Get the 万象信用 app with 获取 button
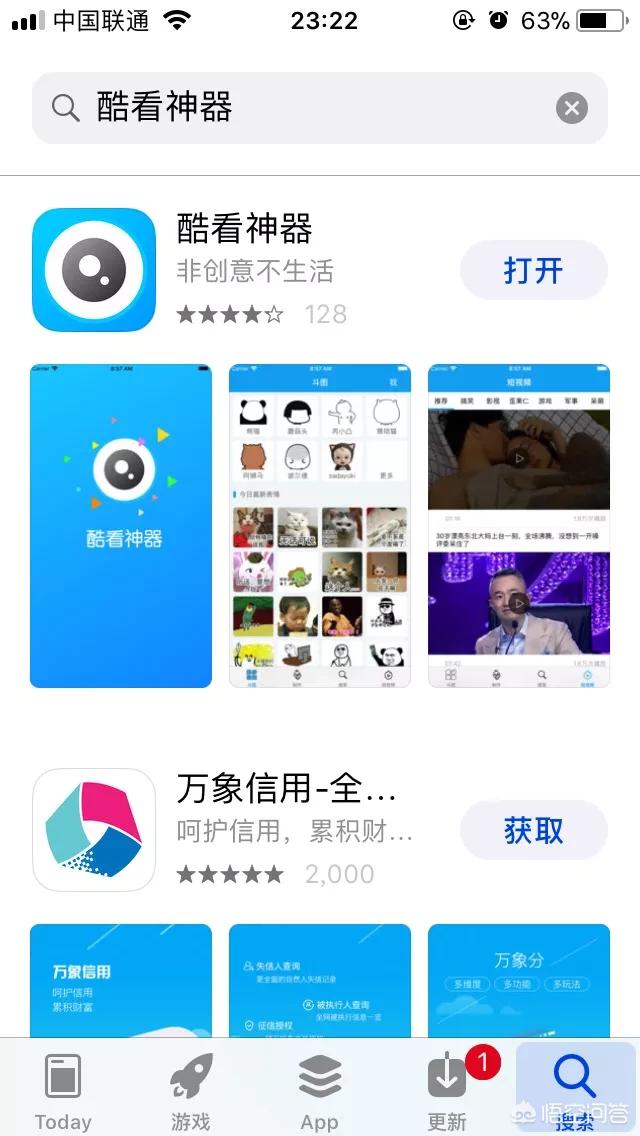Screen dimensions: 640x1136 click(533, 830)
